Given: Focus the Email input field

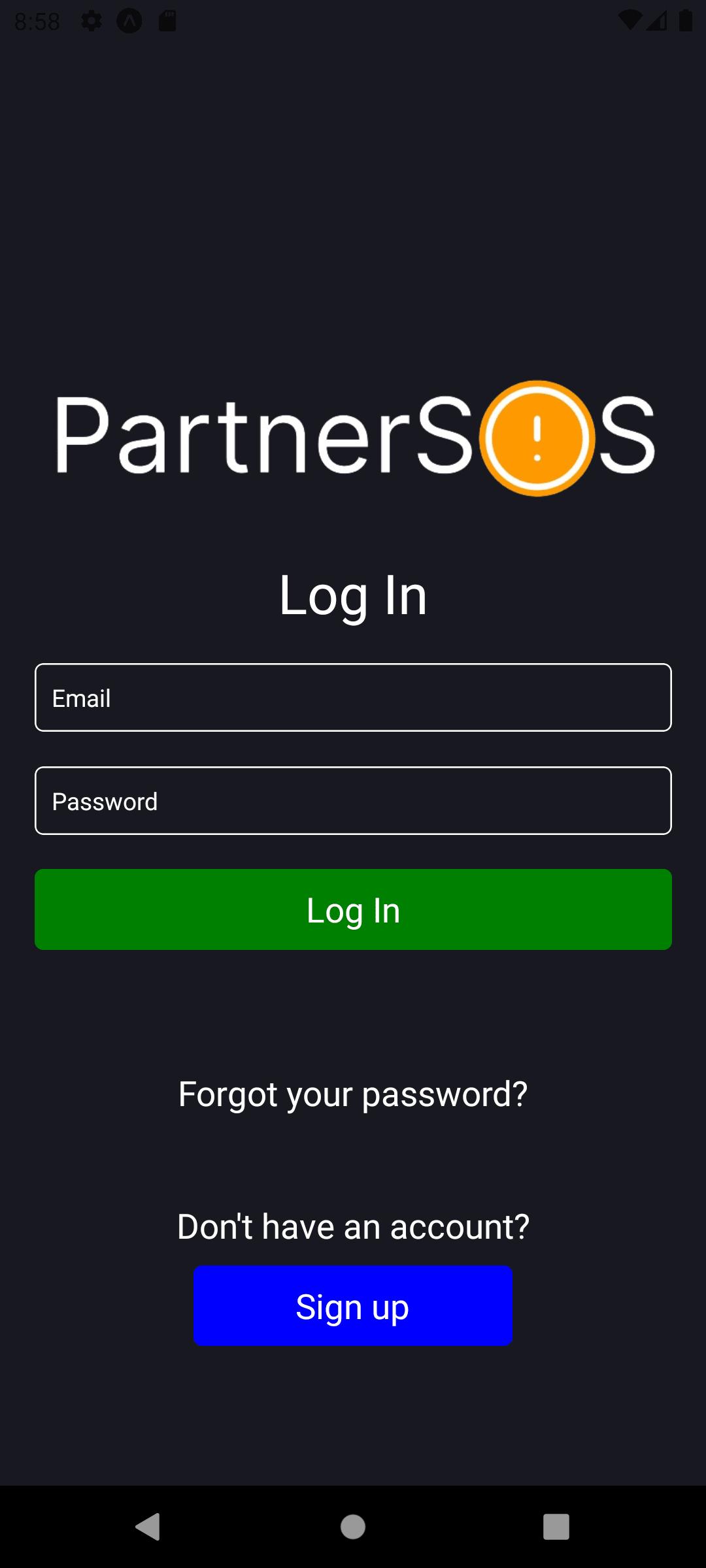Looking at the screenshot, I should coord(353,697).
